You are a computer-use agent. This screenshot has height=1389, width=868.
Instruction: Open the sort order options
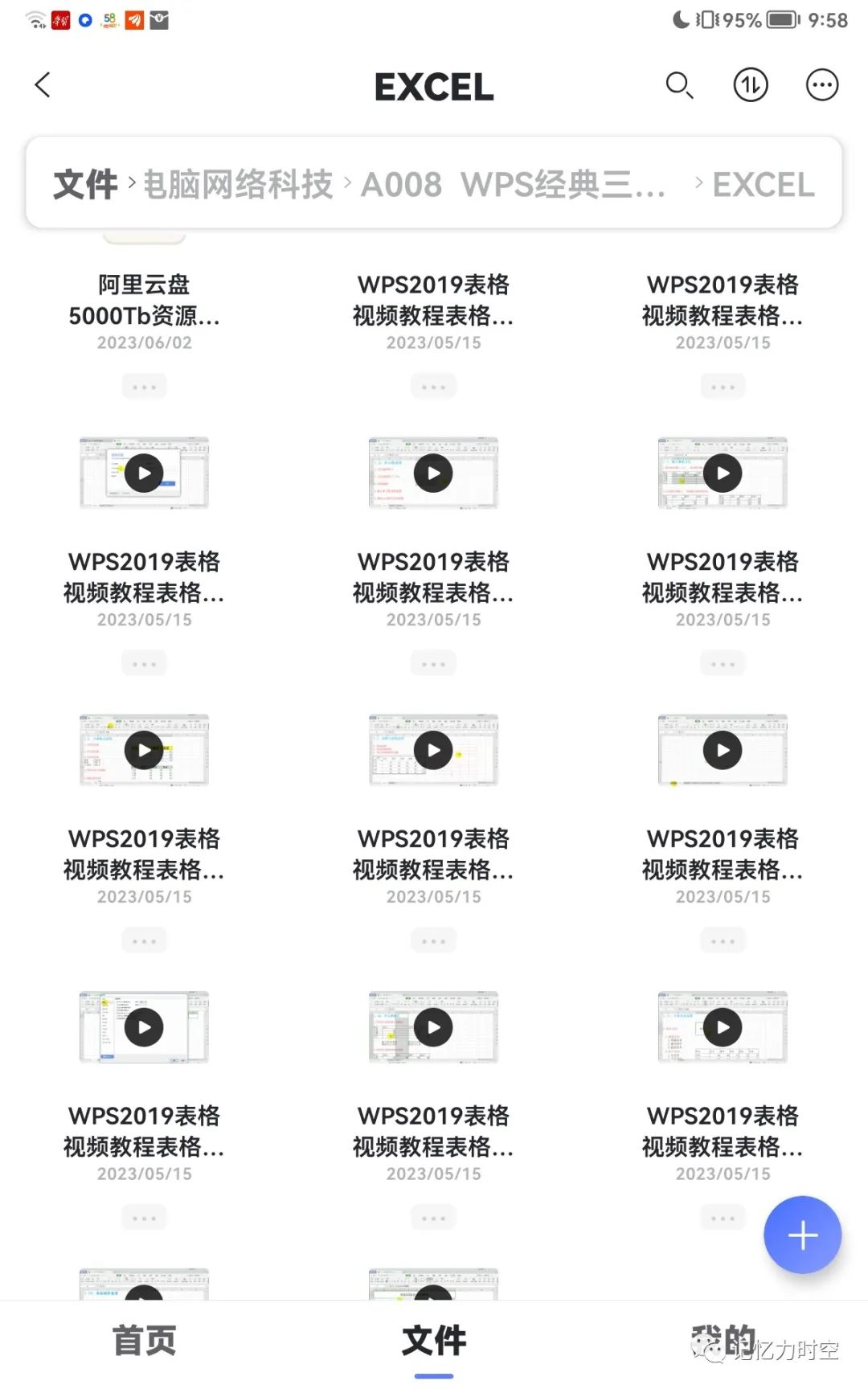(750, 85)
